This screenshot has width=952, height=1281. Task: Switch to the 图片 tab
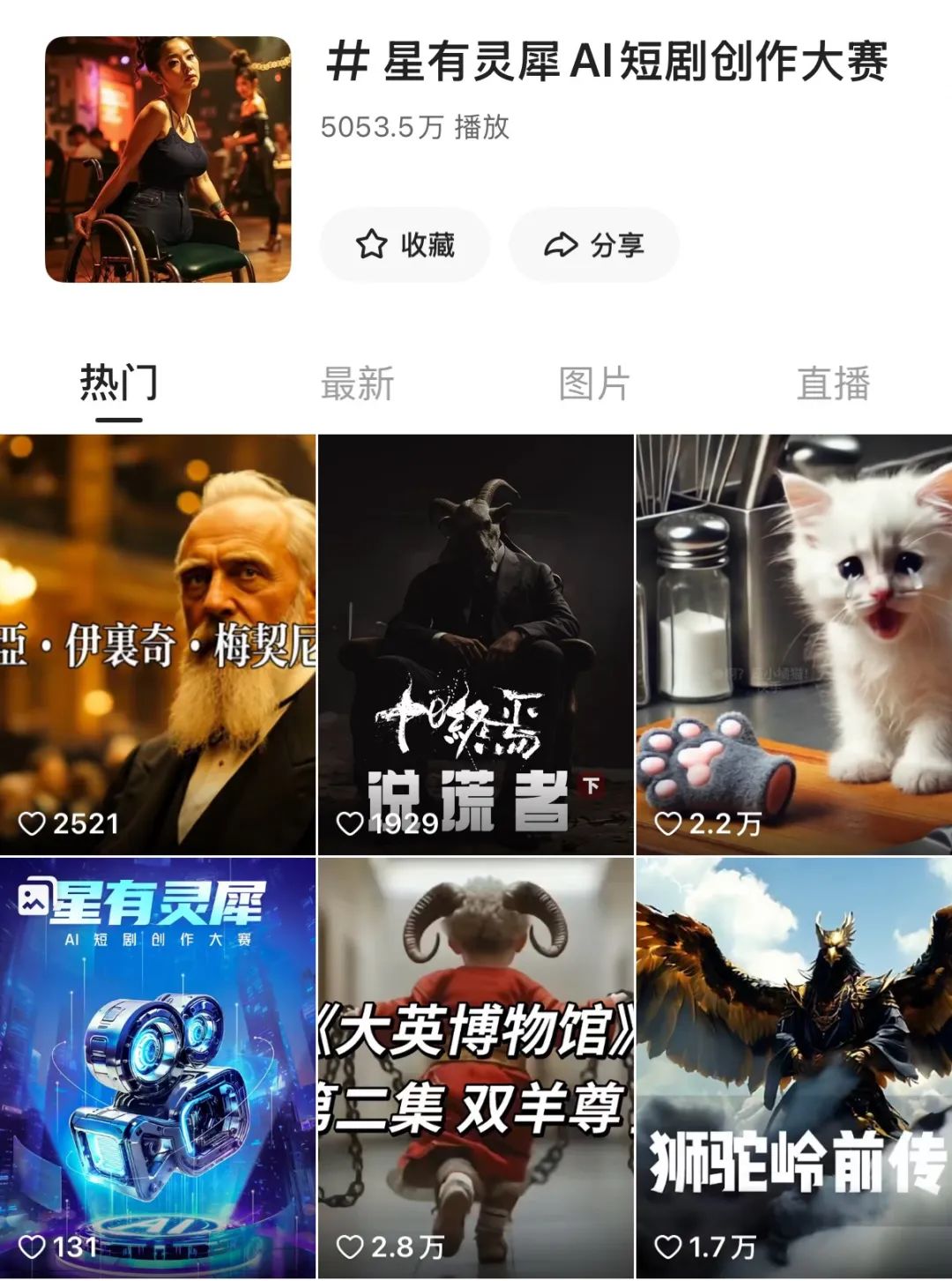594,384
